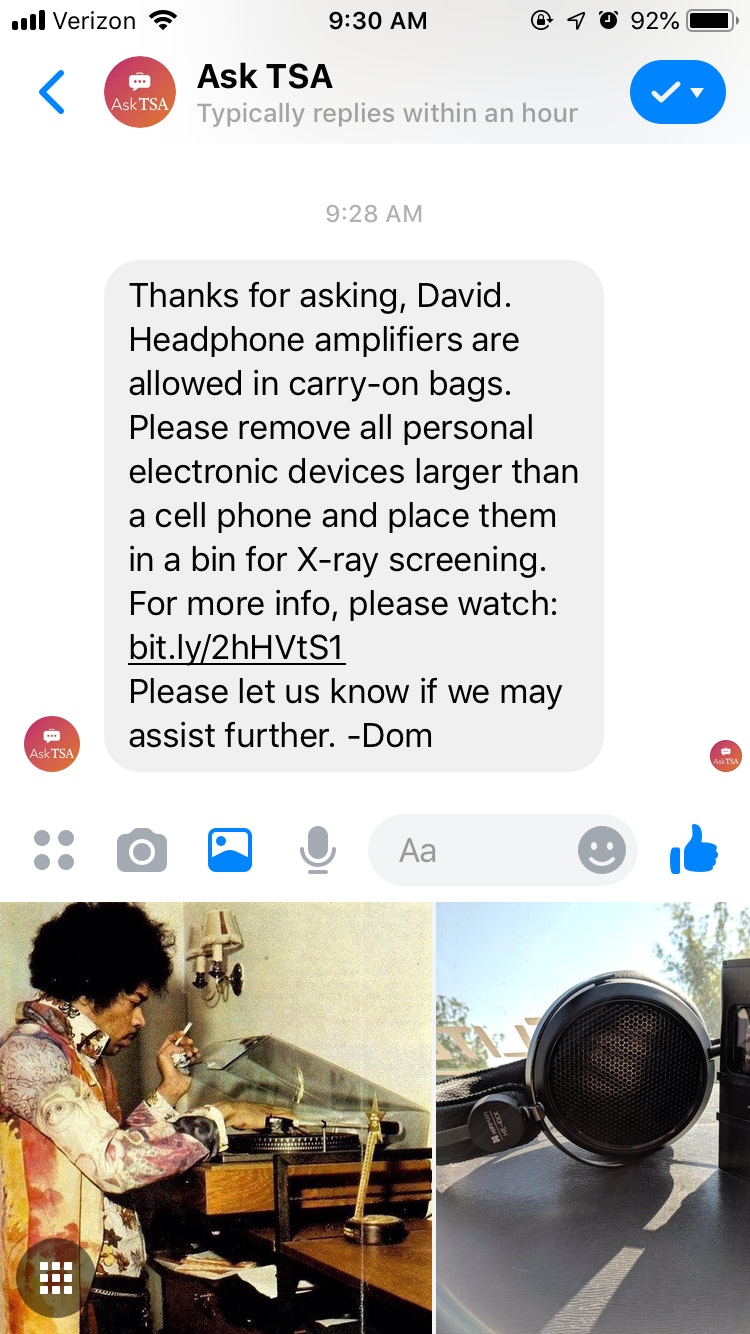Open the bit.ly/2hHVtS1 link
The image size is (750, 1334).
tap(237, 648)
